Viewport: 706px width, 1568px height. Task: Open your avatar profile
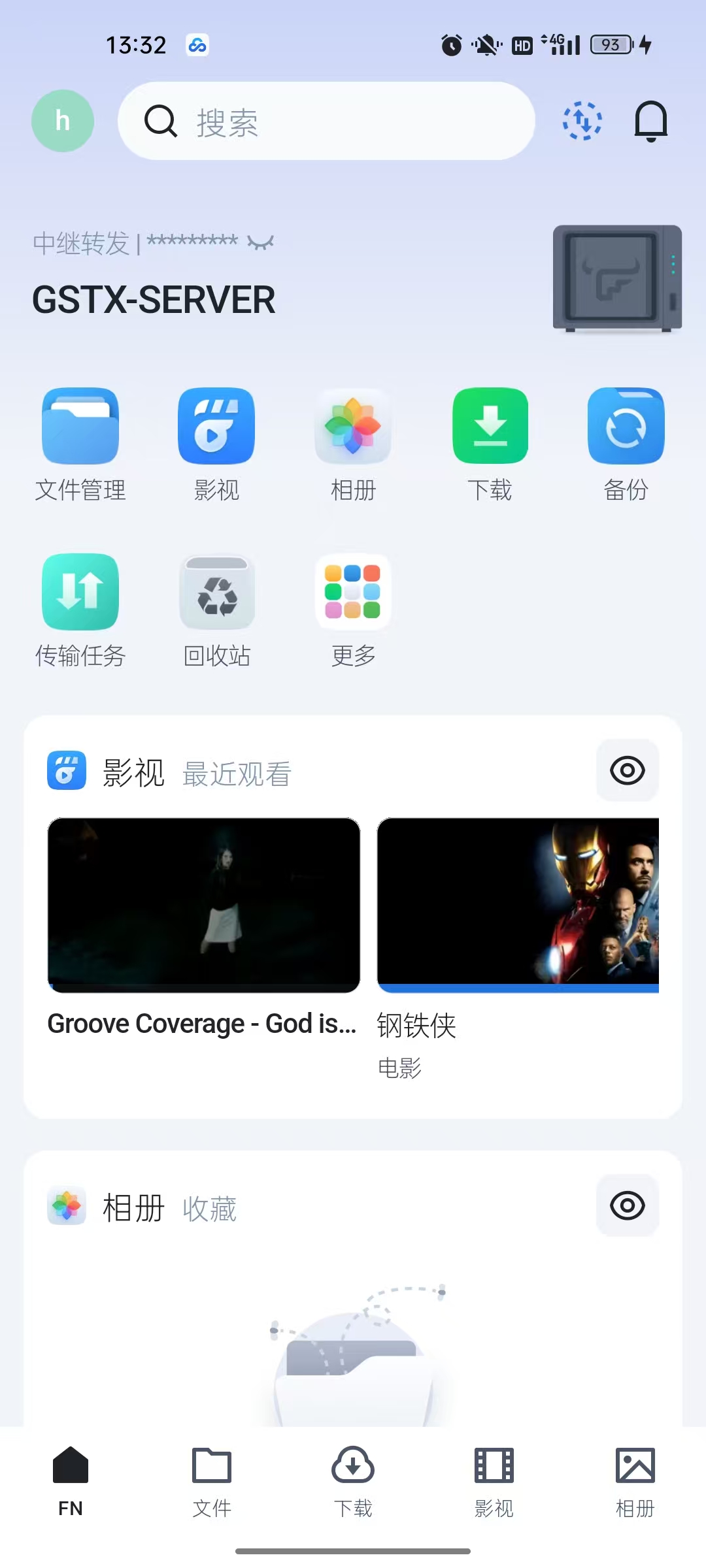coord(63,121)
